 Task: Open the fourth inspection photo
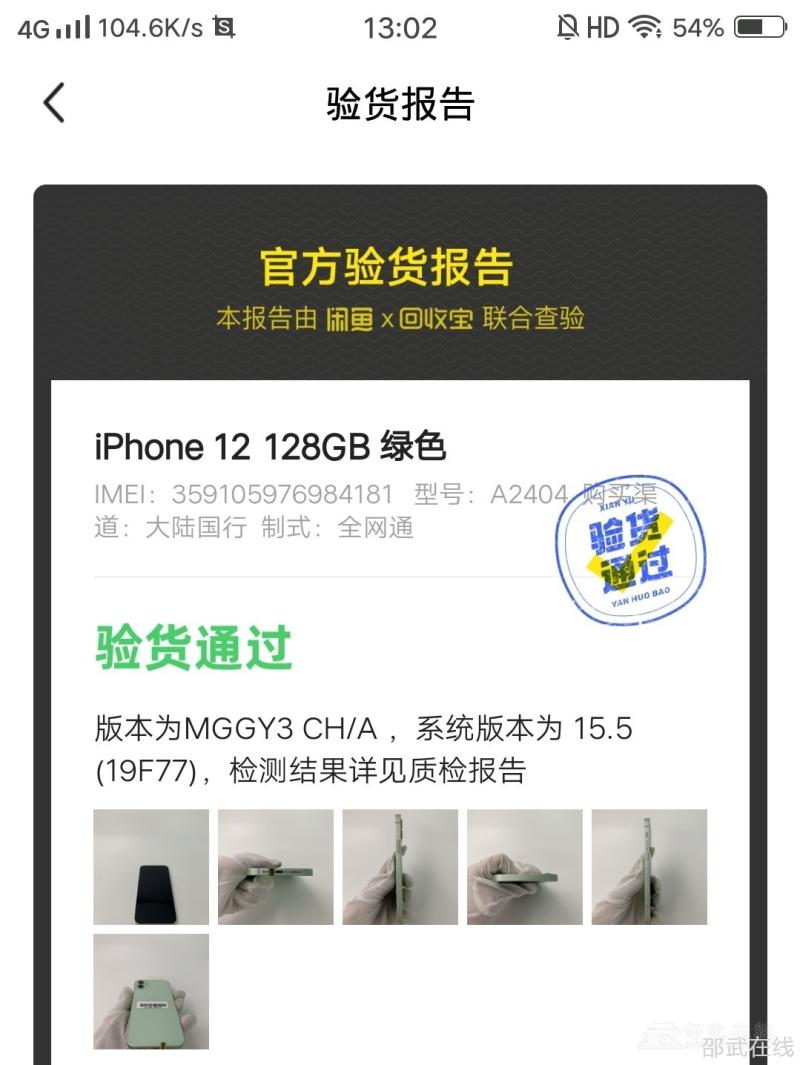524,867
